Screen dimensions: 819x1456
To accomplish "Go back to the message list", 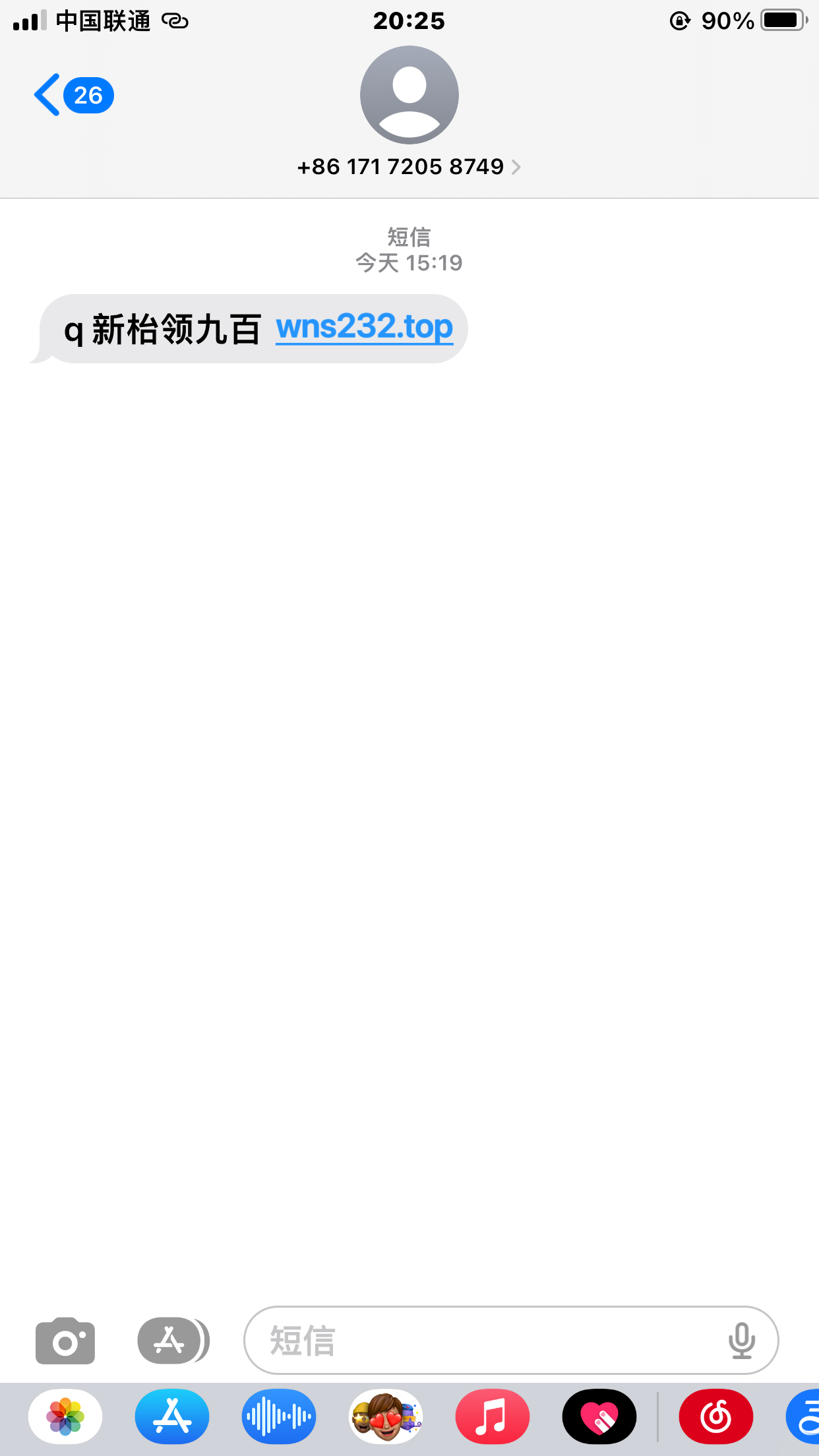I will tap(71, 96).
